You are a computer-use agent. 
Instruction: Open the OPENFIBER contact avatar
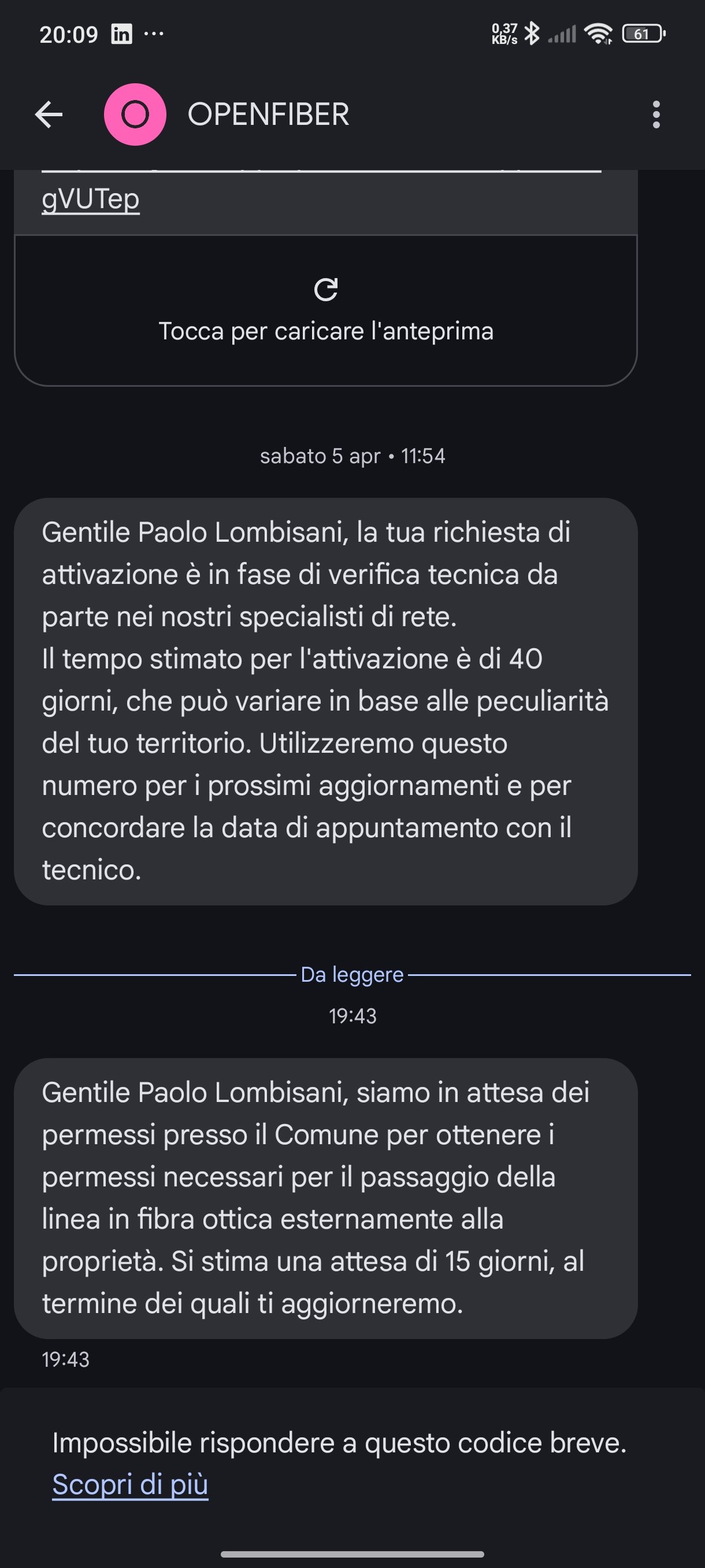click(x=135, y=114)
